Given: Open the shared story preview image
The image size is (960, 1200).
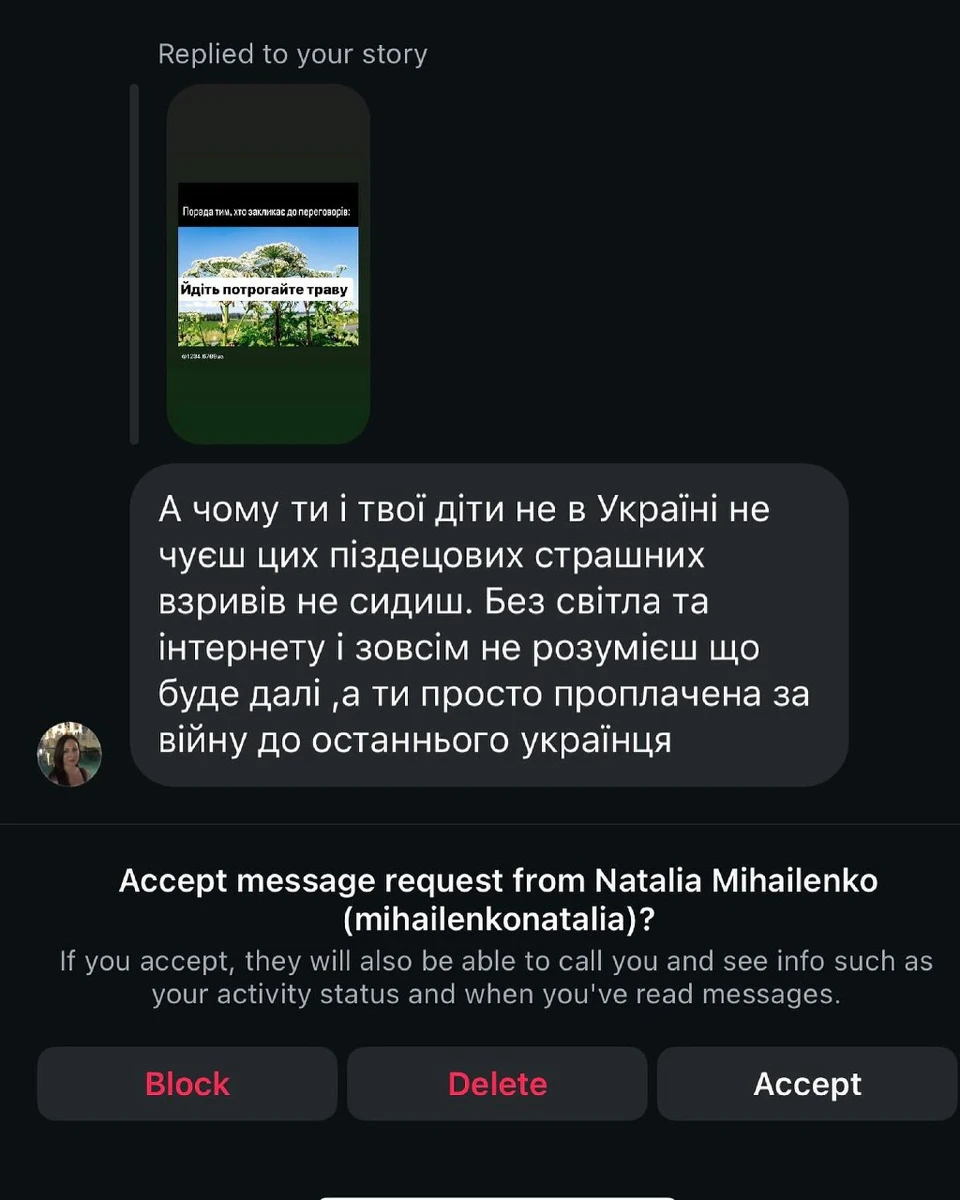Looking at the screenshot, I should point(268,265).
